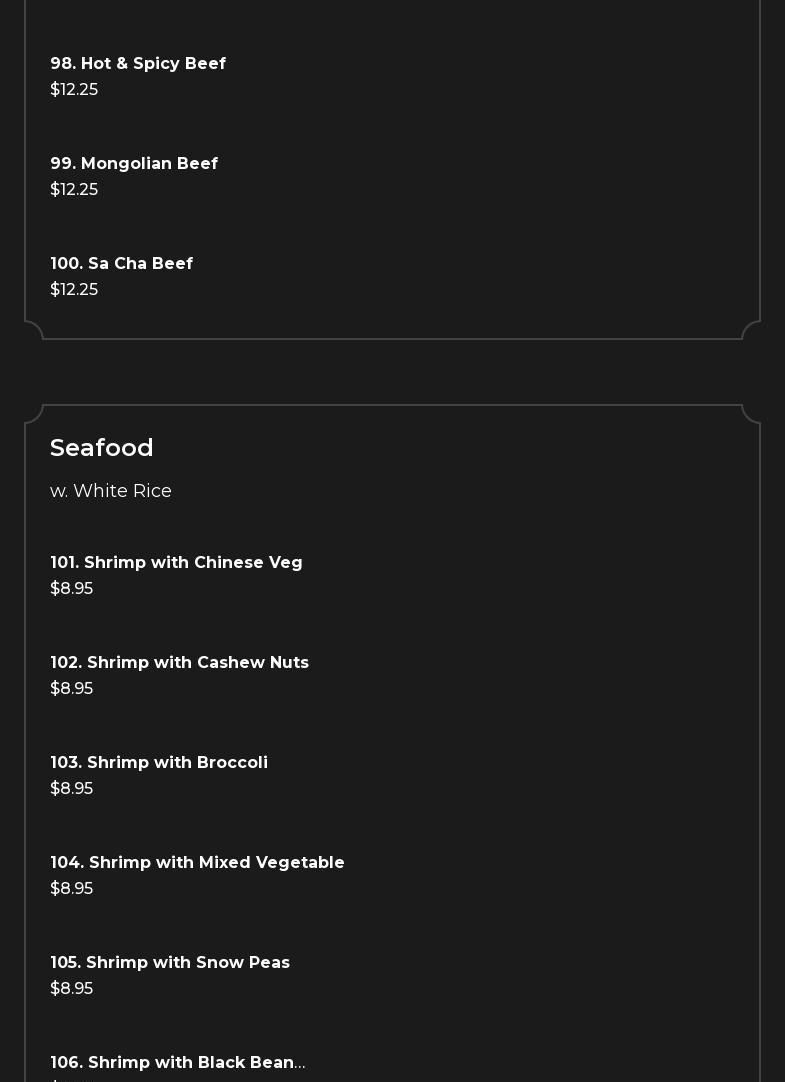Open 106. Shrimp with Black Bean item
Viewport: 785px width, 1082px height.
tap(177, 1063)
